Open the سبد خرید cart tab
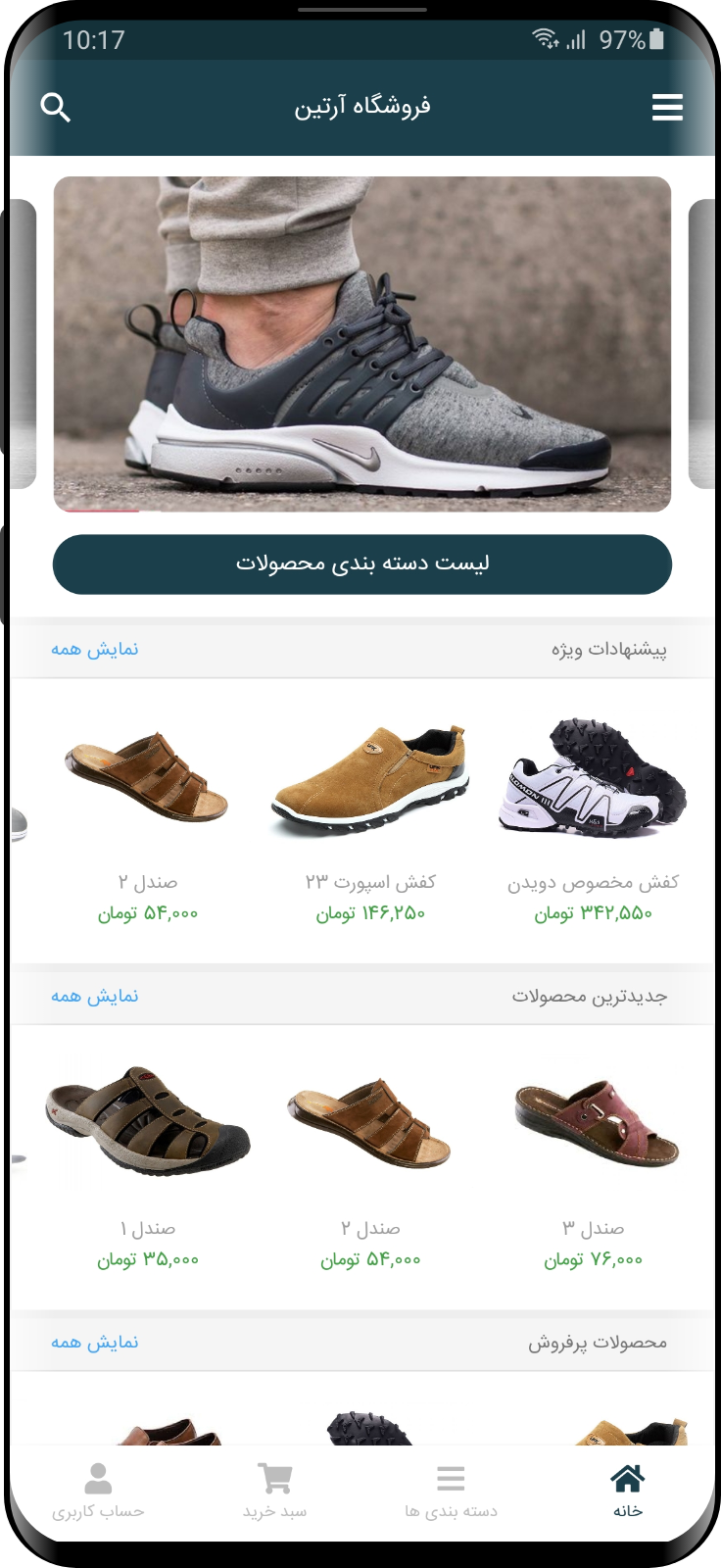Screen dimensions: 721x1568 point(274,1491)
